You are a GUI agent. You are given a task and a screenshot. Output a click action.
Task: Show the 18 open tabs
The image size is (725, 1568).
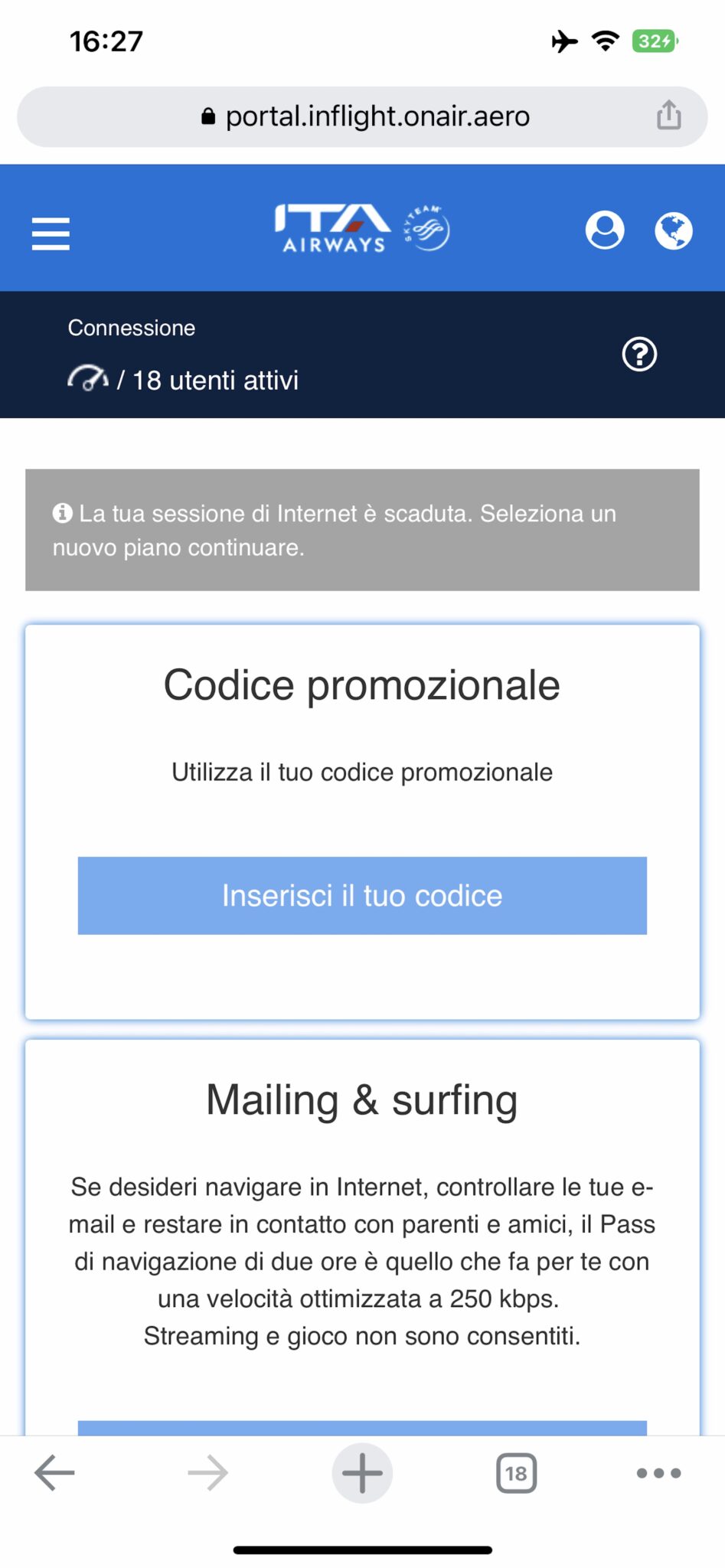[x=517, y=1473]
